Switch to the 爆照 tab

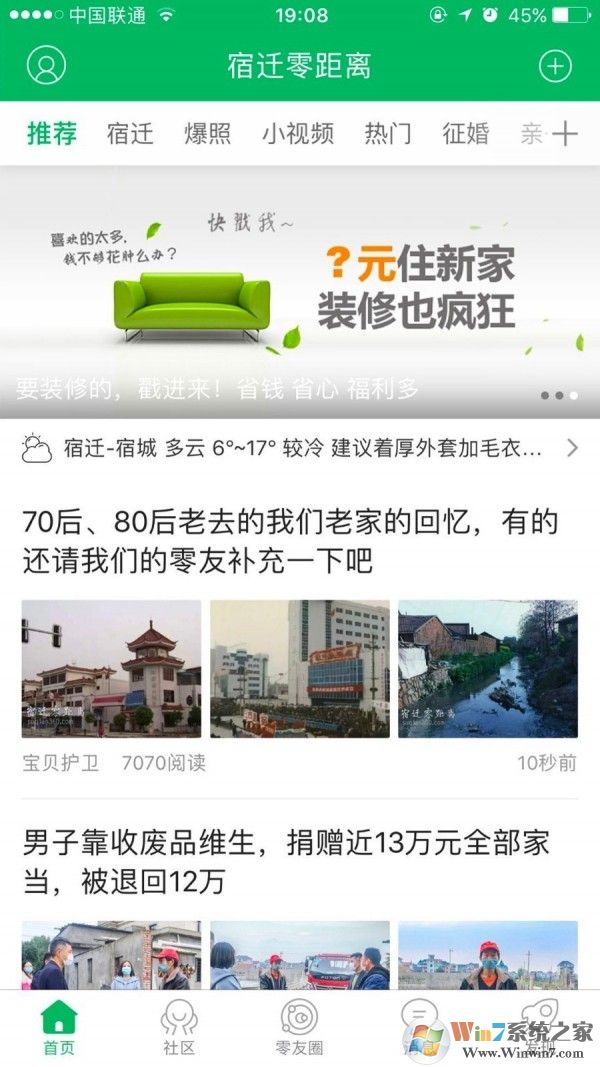point(208,134)
